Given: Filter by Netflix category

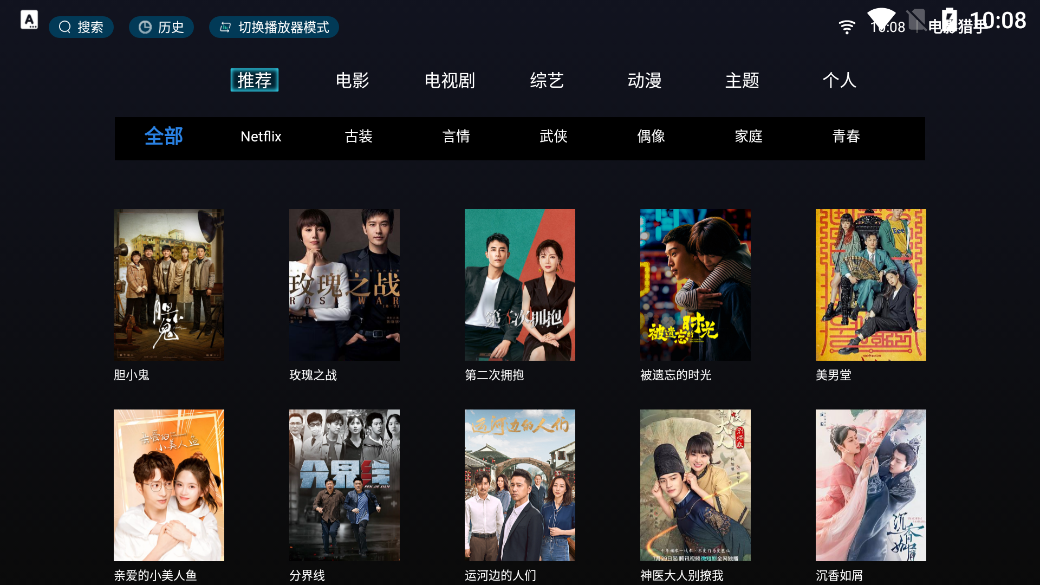Looking at the screenshot, I should click(x=261, y=137).
